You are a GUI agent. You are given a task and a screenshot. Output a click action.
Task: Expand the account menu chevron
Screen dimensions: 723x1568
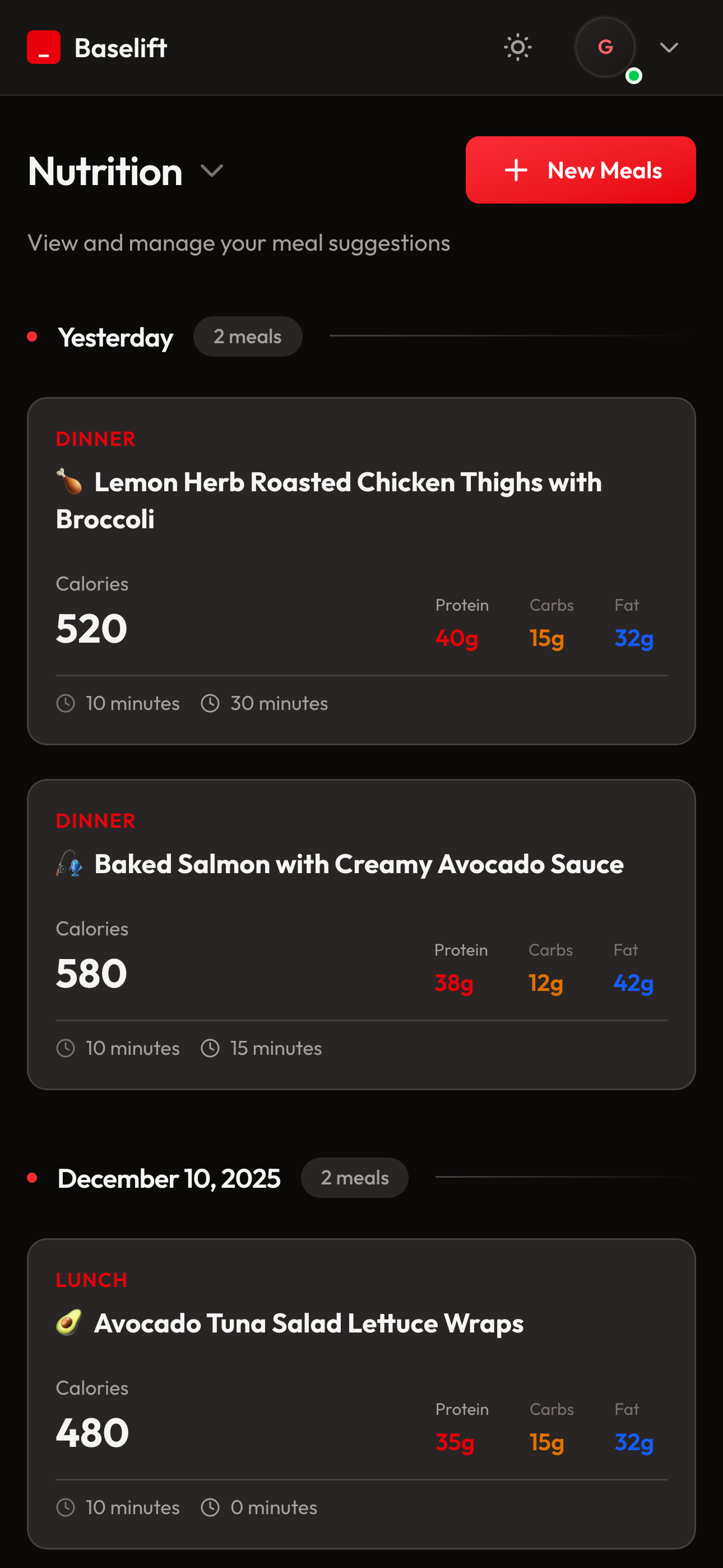pyautogui.click(x=669, y=48)
